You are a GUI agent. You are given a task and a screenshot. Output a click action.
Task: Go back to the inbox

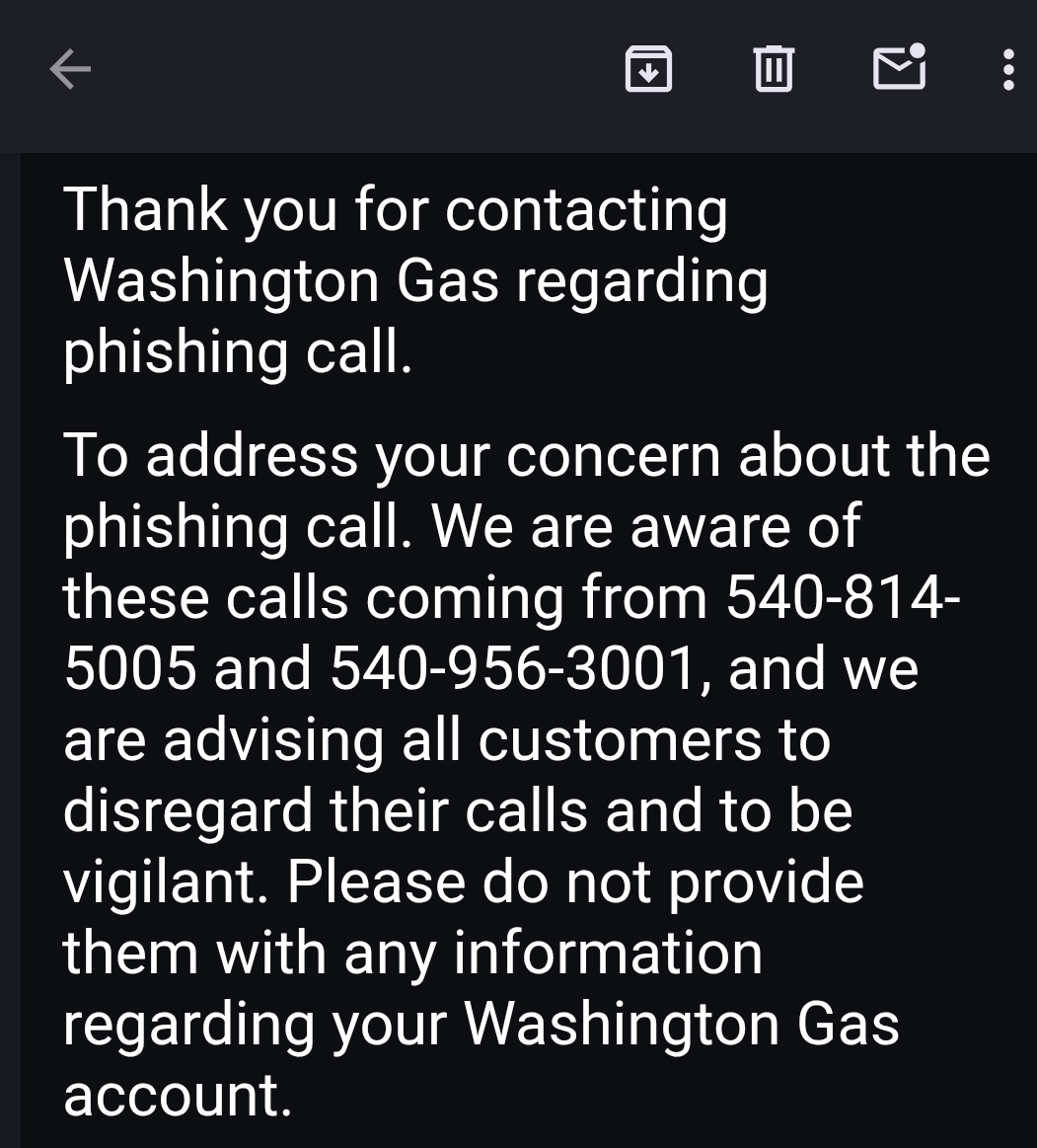pyautogui.click(x=70, y=69)
